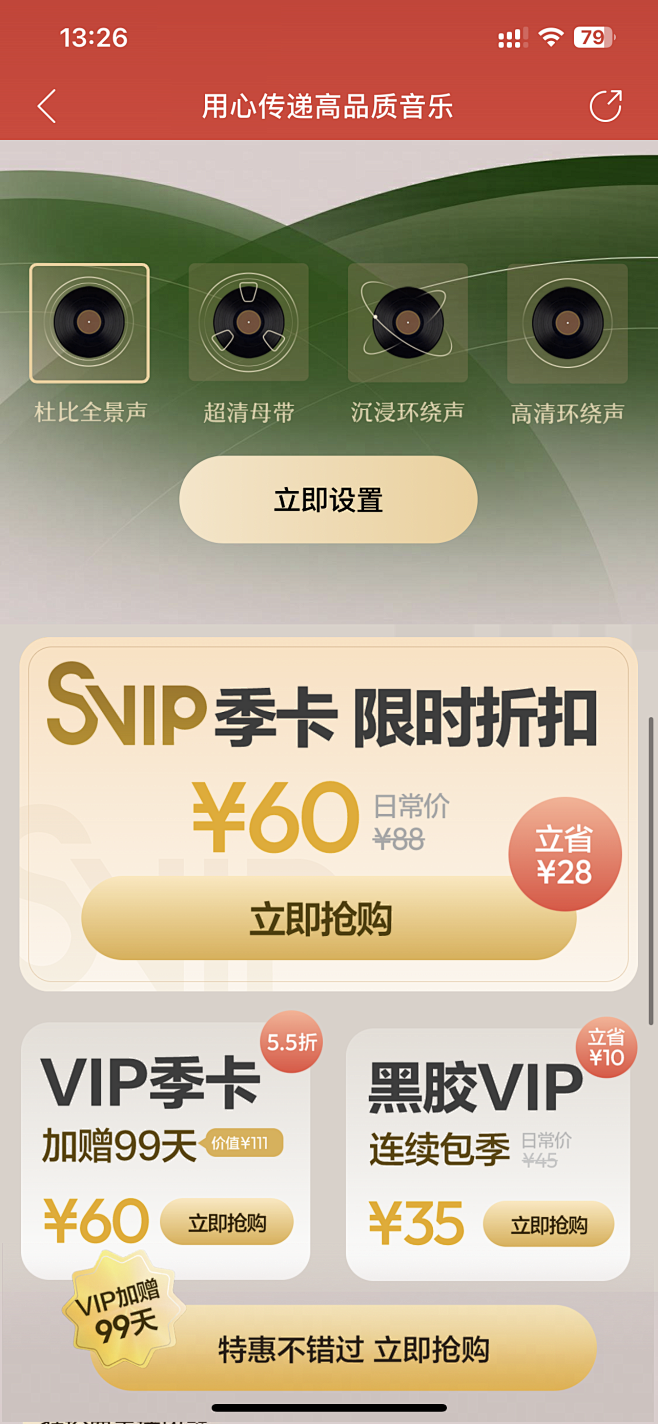The width and height of the screenshot is (658, 1424).
Task: Tap the 立即设置 button
Action: click(x=328, y=500)
